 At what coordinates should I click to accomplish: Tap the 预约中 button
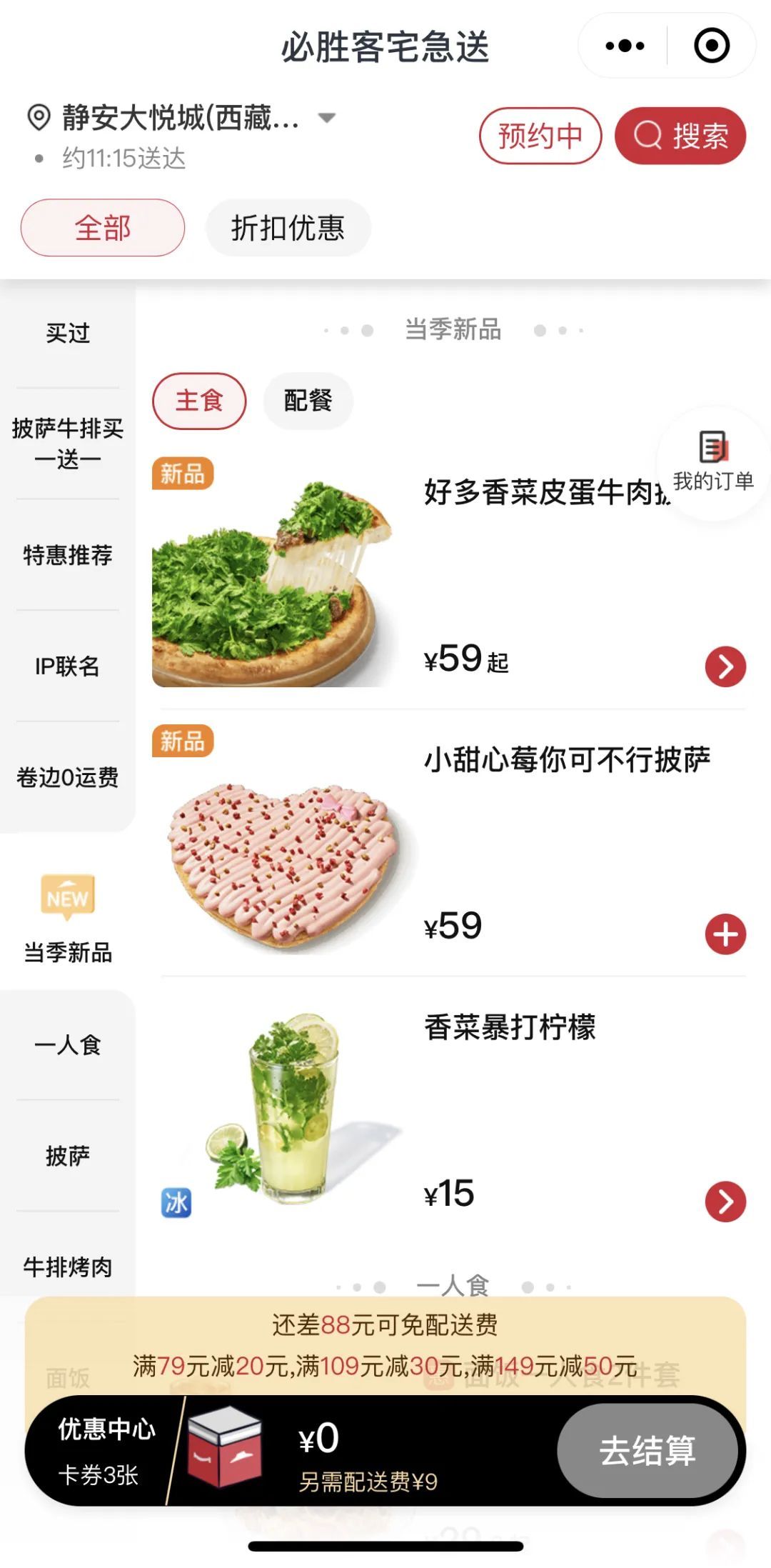click(x=540, y=136)
